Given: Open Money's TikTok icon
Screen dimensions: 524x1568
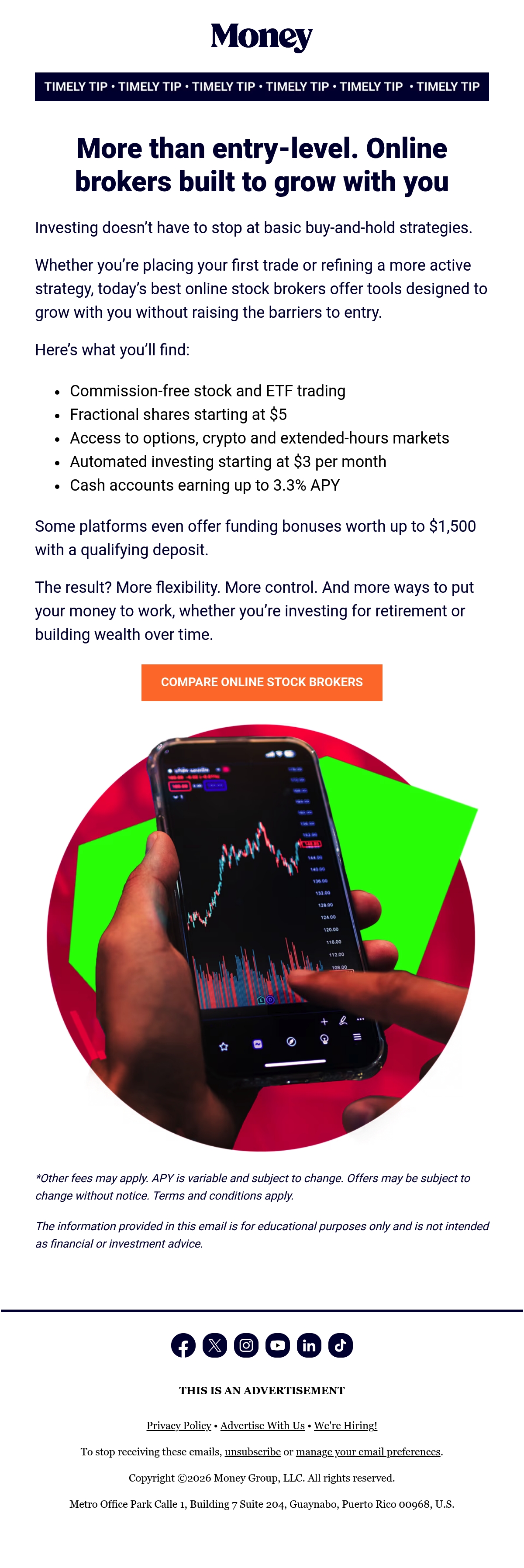Looking at the screenshot, I should coord(340,1345).
